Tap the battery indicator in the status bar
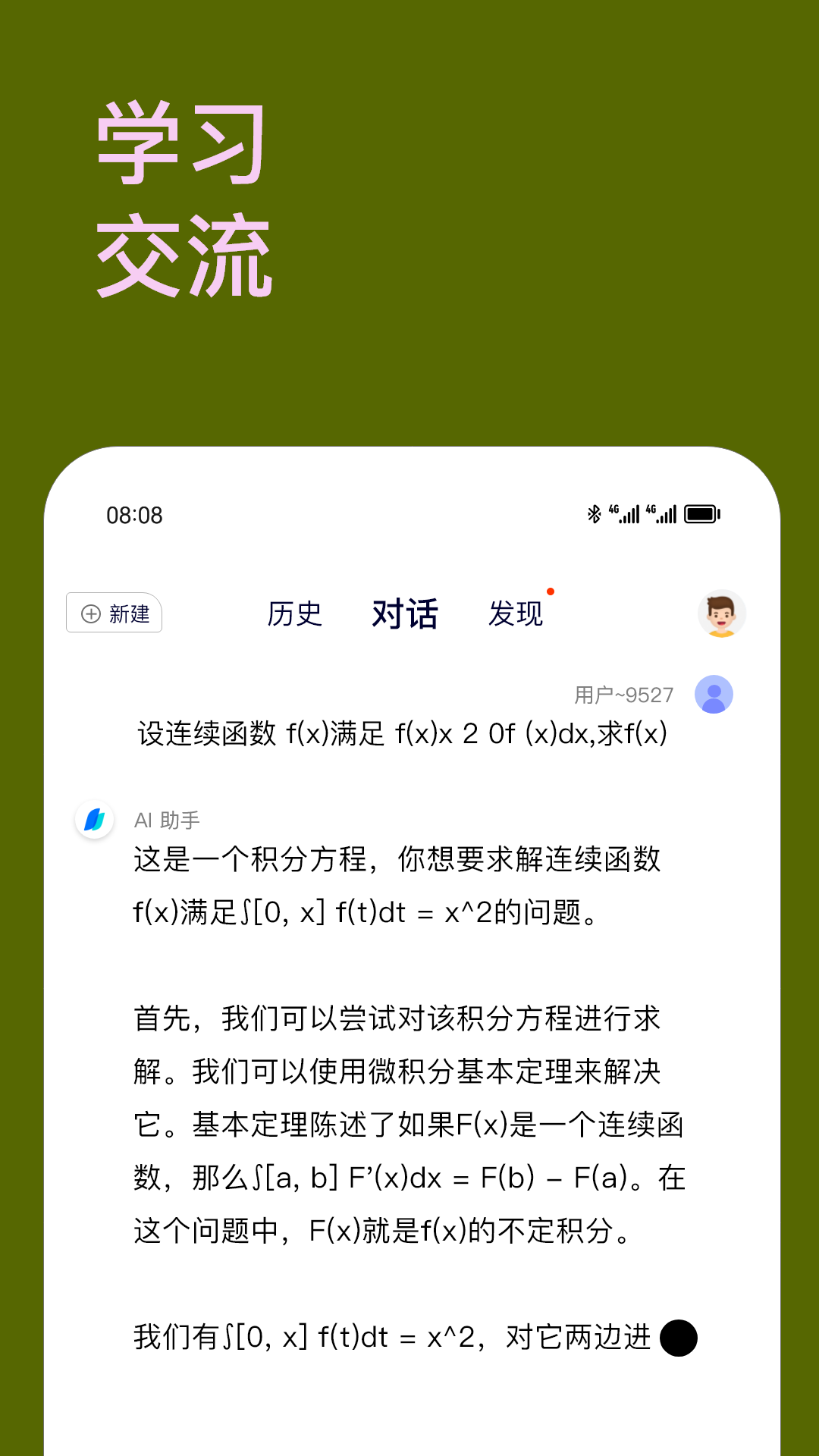The width and height of the screenshot is (819, 1456). coord(702,513)
